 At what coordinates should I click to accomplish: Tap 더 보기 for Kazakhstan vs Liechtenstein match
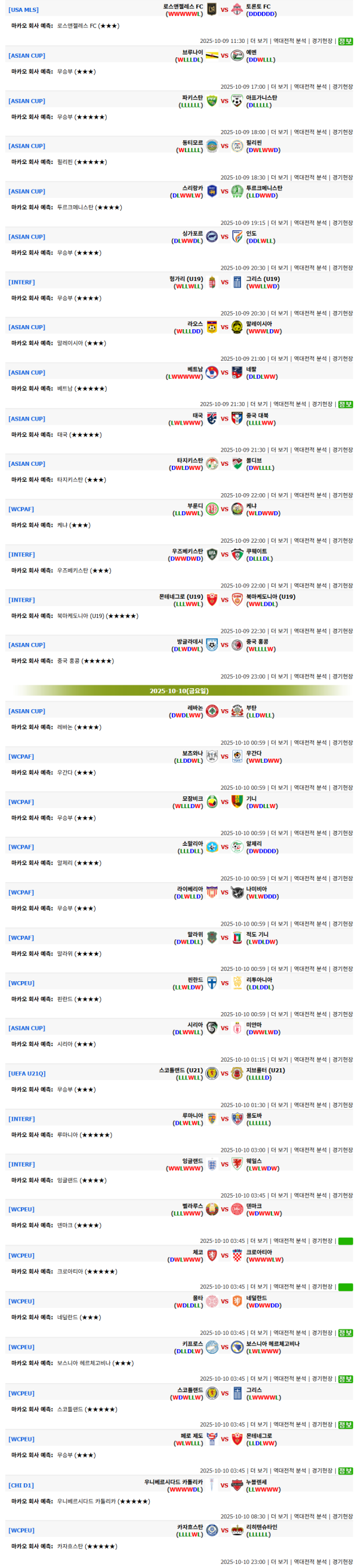point(279,1562)
